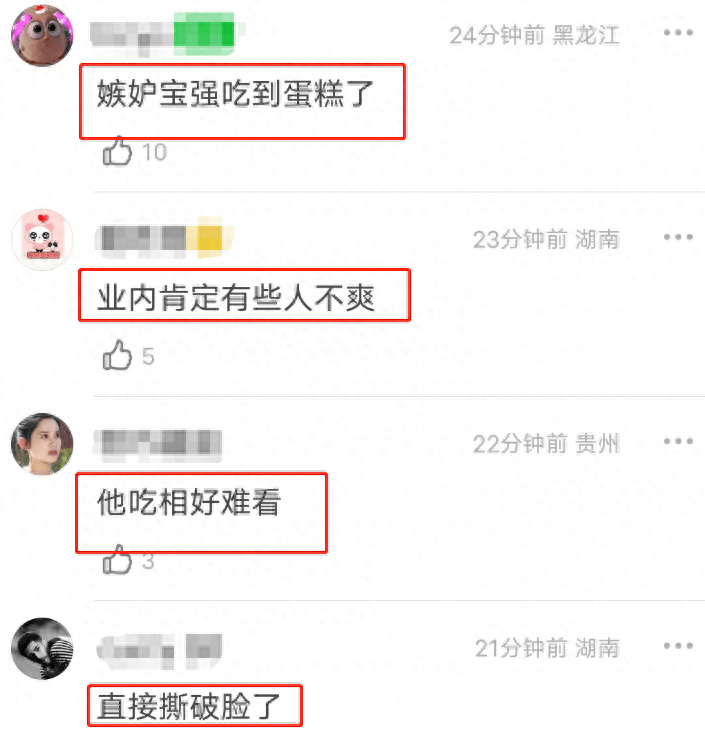705x735 pixels.
Task: Open overflow menu for the 黑龙江 comment
Action: tap(678, 34)
